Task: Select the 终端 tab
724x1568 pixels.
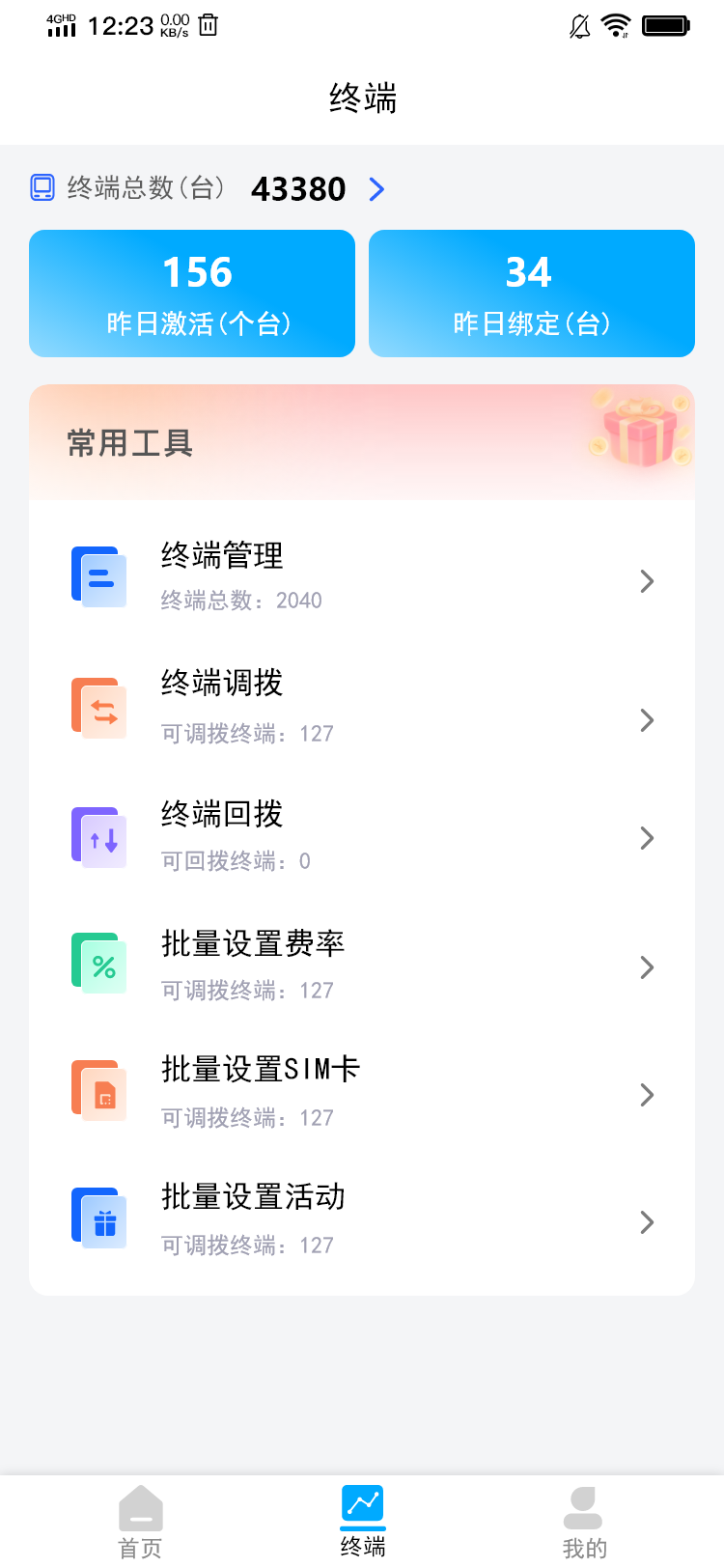Action: click(x=362, y=1522)
